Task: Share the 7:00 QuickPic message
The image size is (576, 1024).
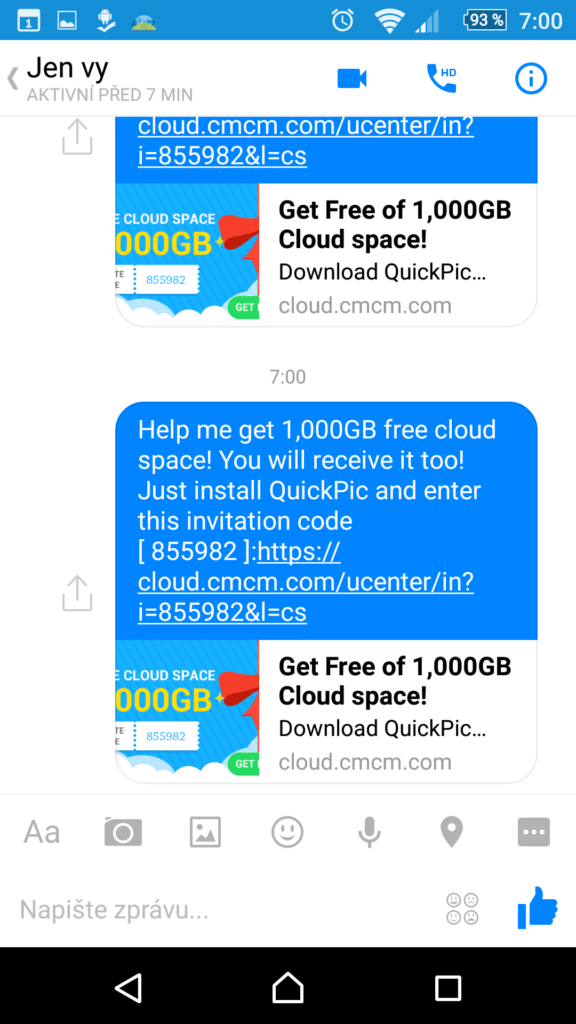Action: pos(78,593)
